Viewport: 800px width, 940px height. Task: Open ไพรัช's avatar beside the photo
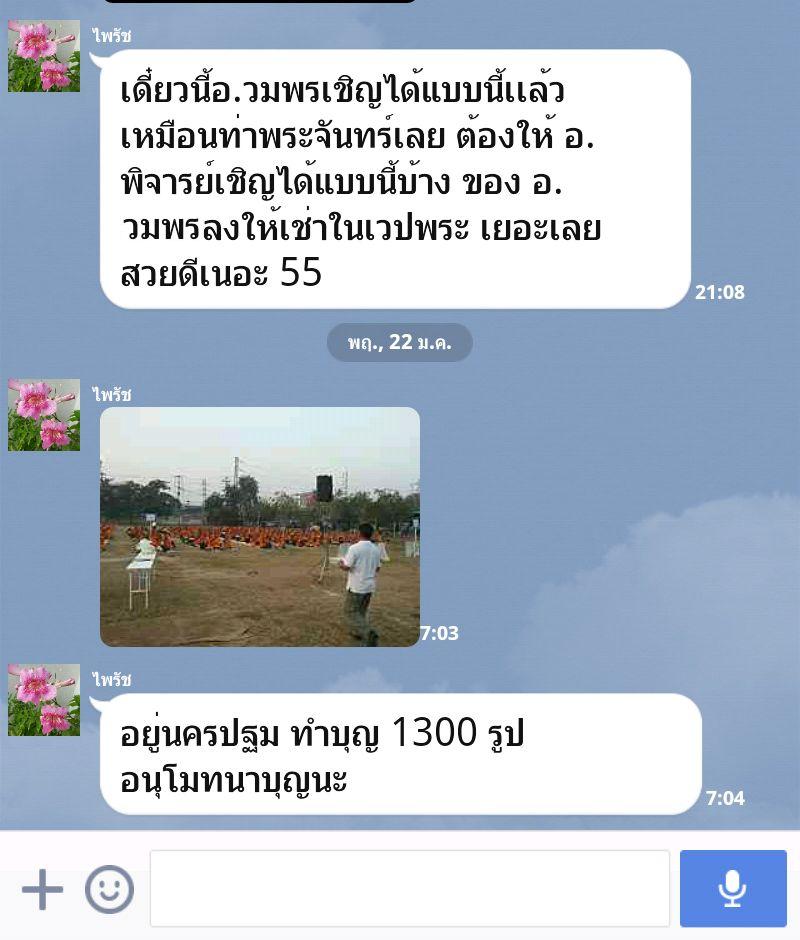pyautogui.click(x=44, y=415)
